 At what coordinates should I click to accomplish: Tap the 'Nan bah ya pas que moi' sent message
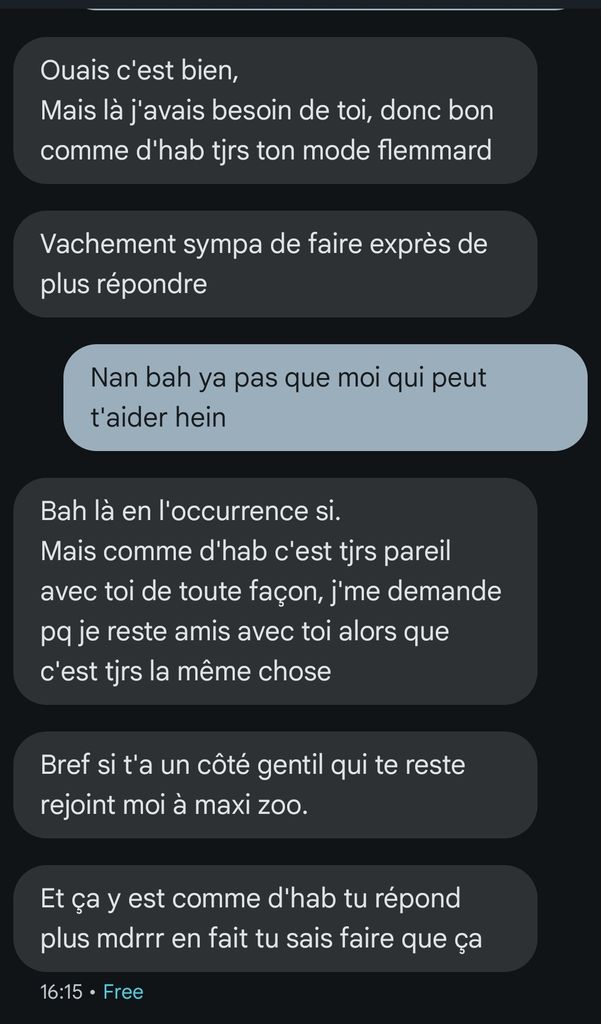tap(325, 397)
